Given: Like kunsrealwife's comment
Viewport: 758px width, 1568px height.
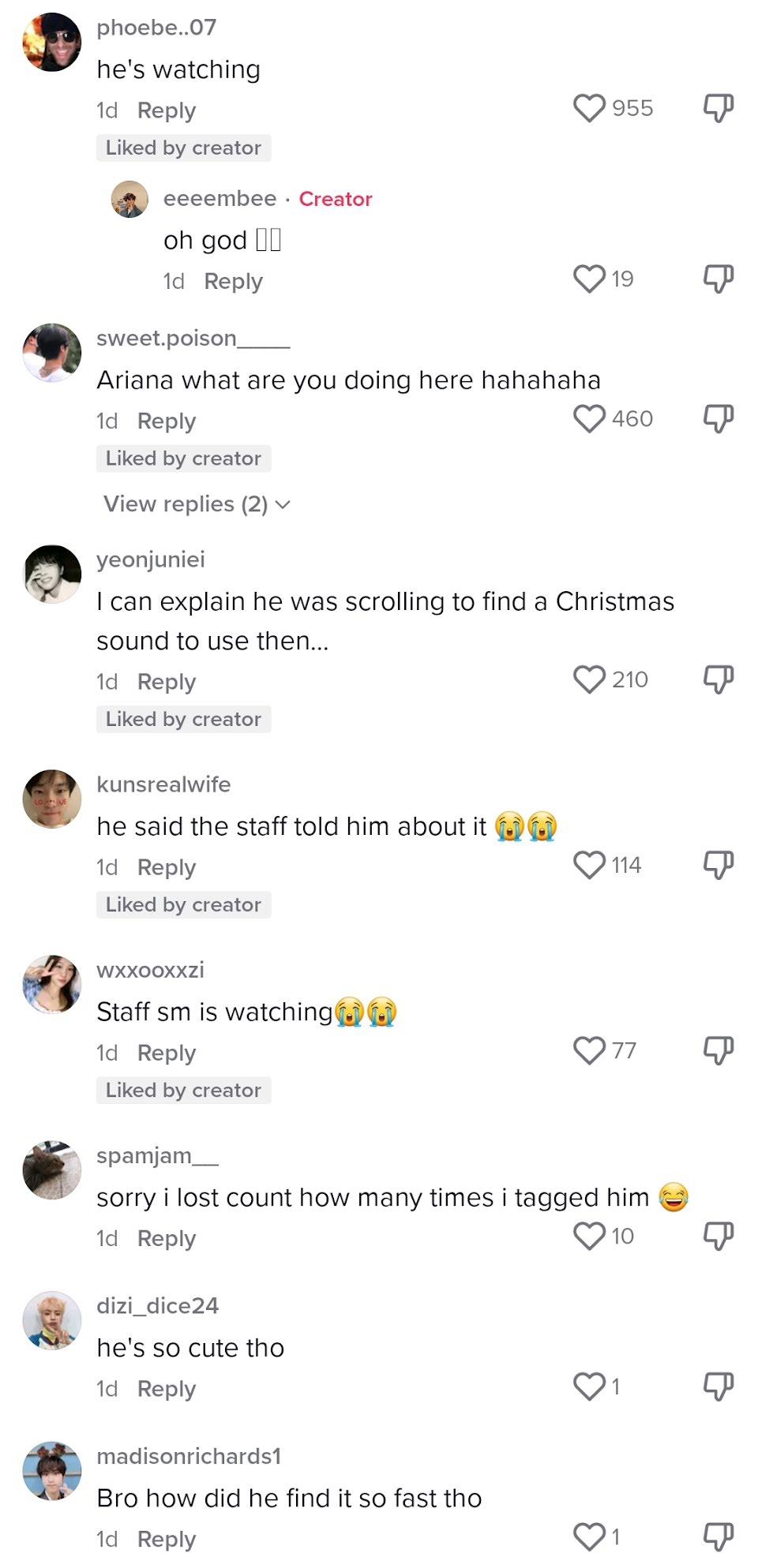Looking at the screenshot, I should pyautogui.click(x=589, y=865).
